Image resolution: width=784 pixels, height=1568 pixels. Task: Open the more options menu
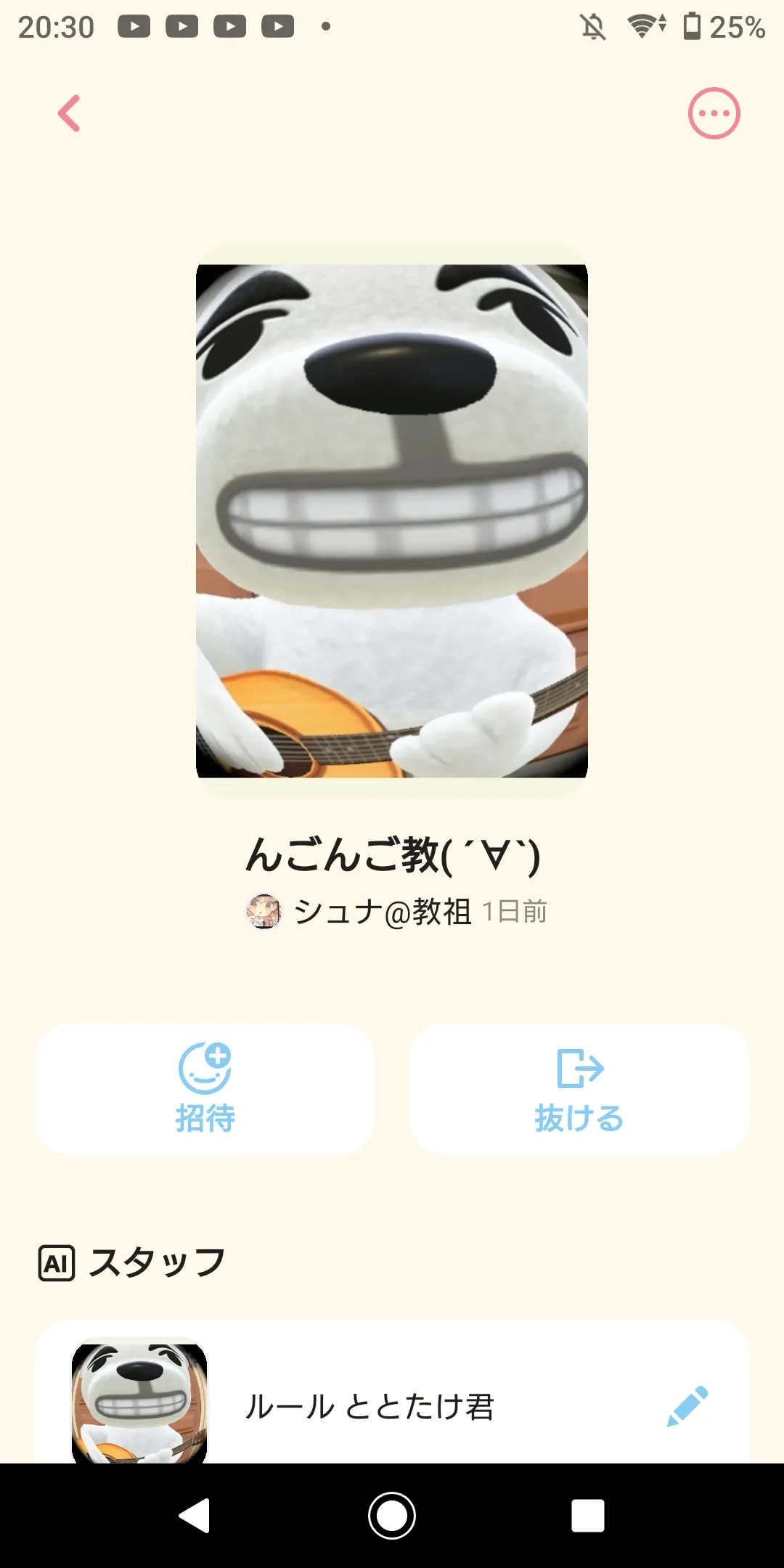pyautogui.click(x=714, y=113)
